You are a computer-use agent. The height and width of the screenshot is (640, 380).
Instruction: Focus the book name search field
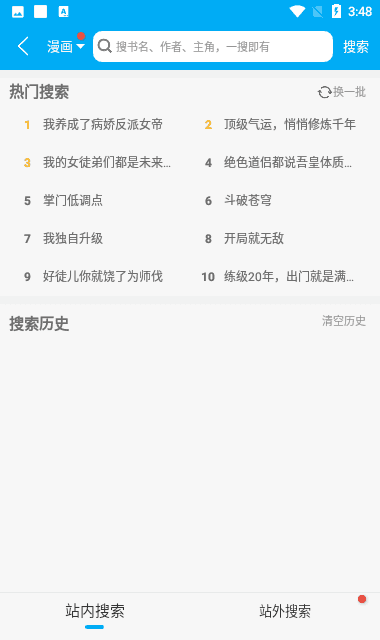pos(213,47)
